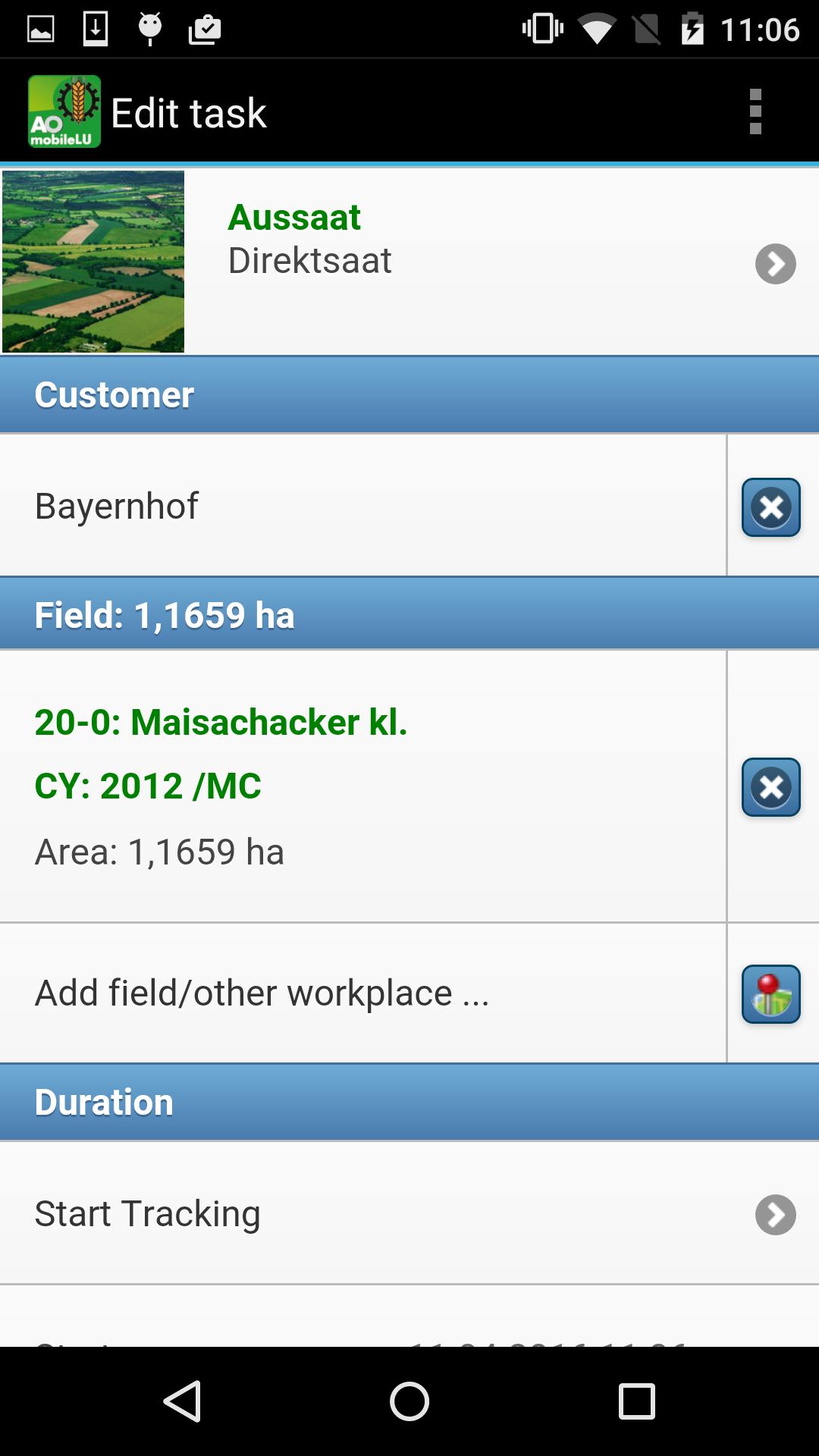The image size is (819, 1456).
Task: Open the map pin field picker
Action: click(x=770, y=994)
